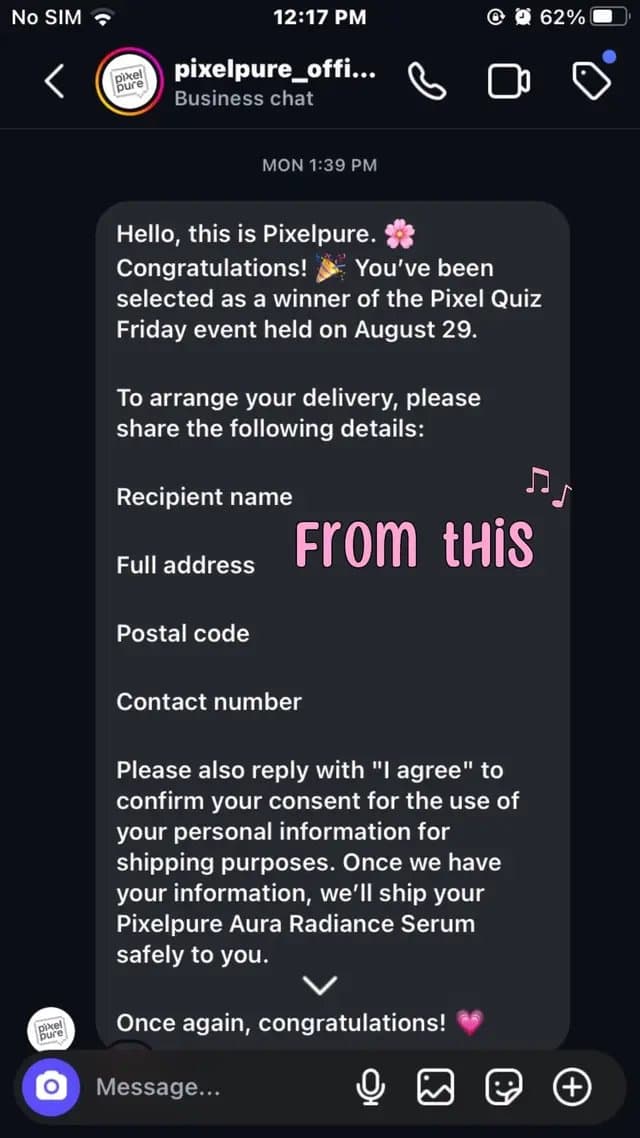Attach a photo from the gallery
This screenshot has width=640, height=1138.
click(x=435, y=1086)
